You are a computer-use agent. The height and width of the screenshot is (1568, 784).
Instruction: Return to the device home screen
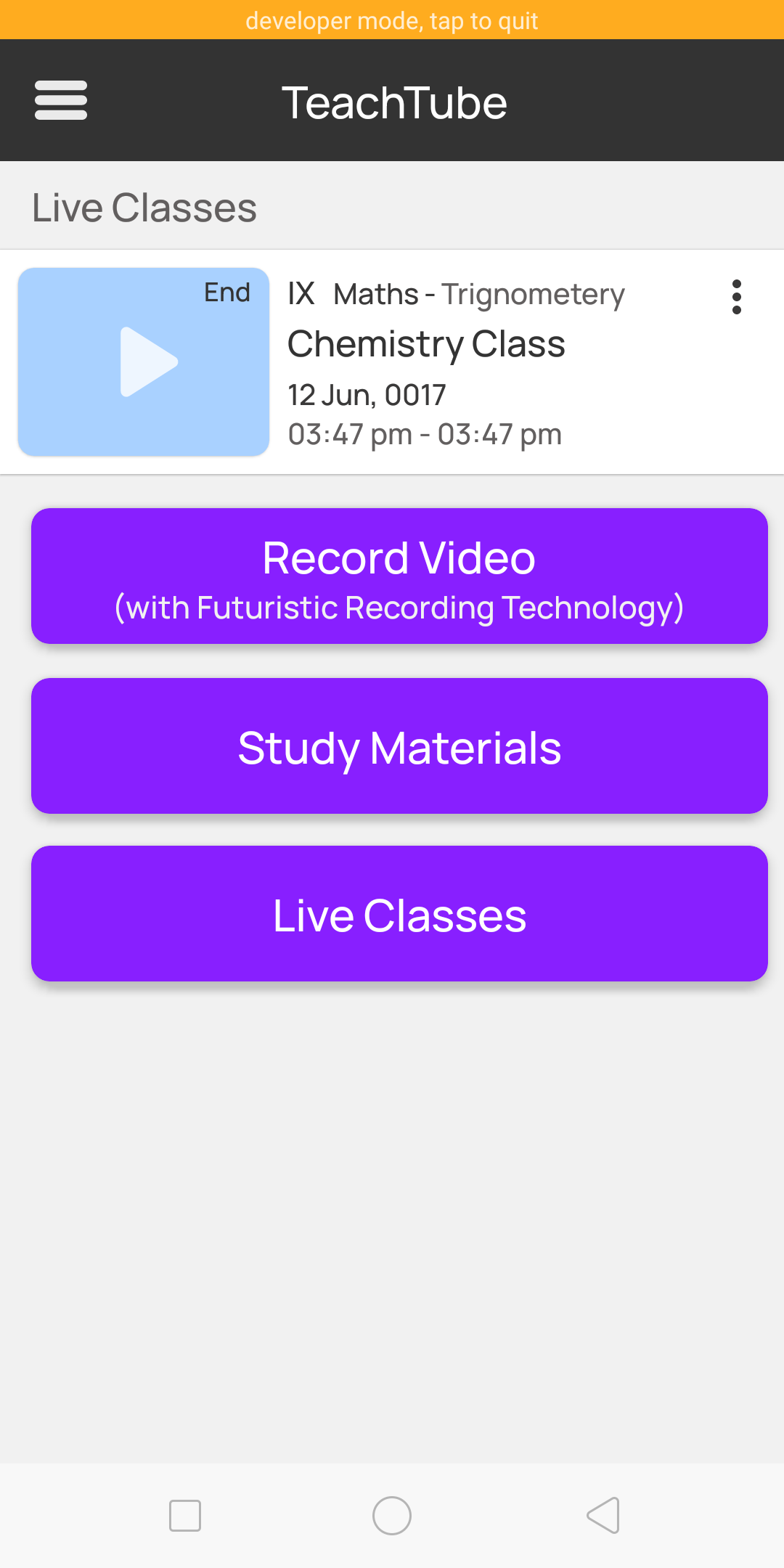[x=392, y=1516]
